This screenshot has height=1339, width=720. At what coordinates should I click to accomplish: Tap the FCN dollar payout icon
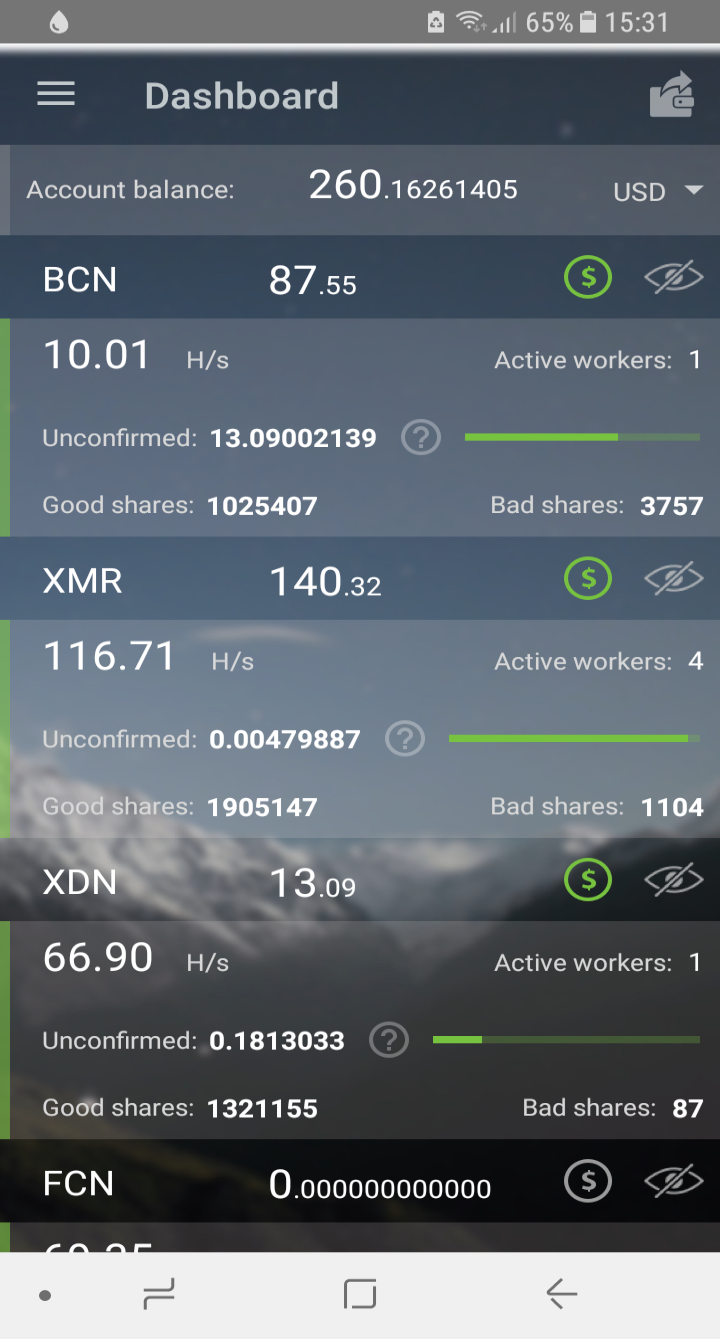point(588,1182)
